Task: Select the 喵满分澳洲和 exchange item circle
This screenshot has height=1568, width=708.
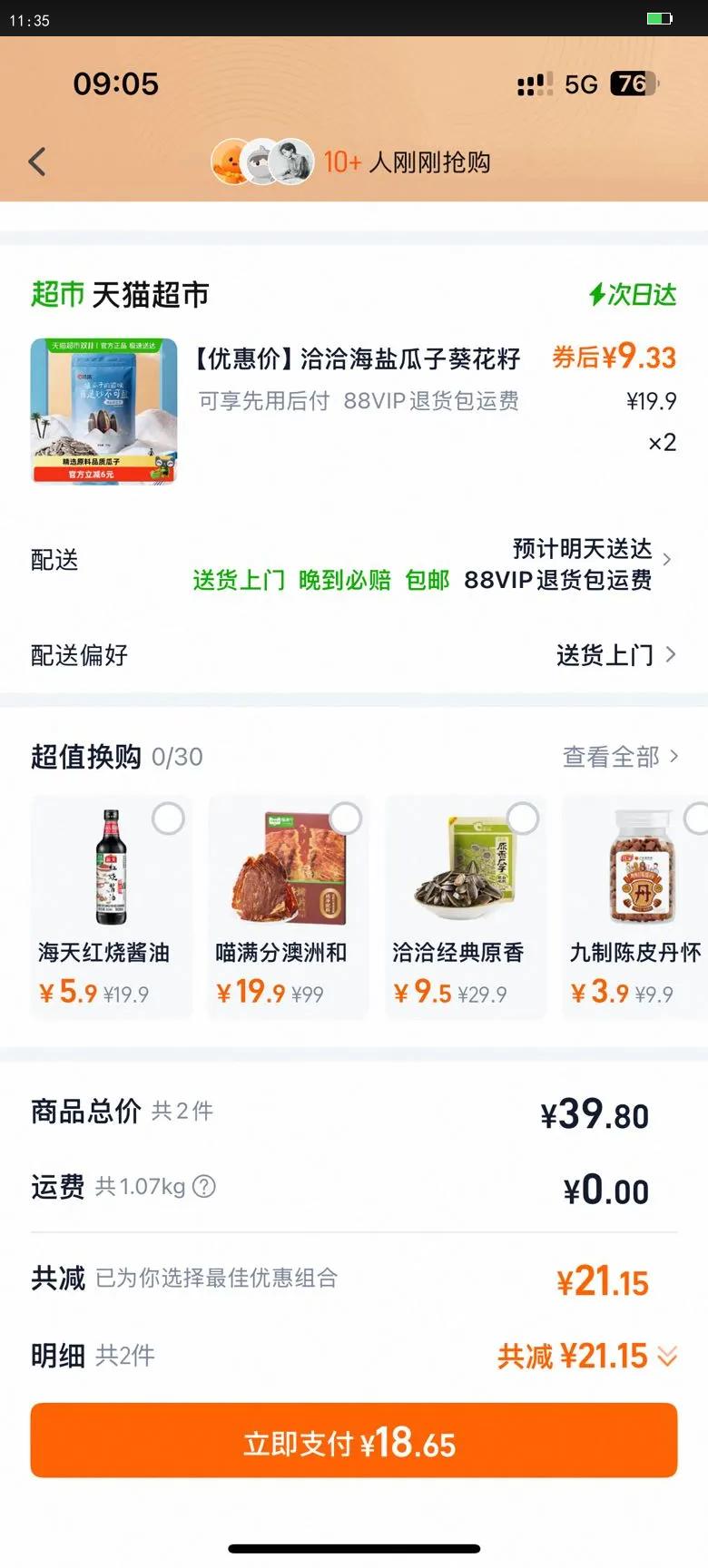Action: click(346, 818)
